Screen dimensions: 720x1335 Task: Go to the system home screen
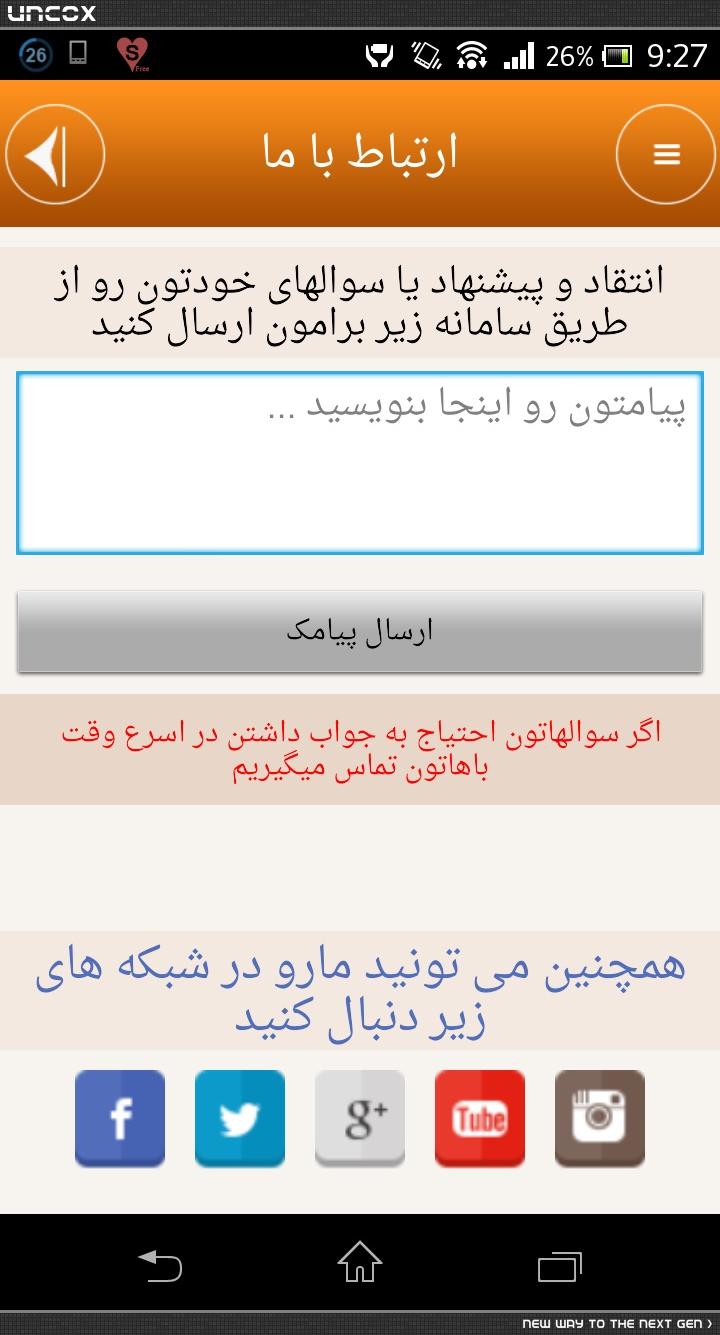360,1262
